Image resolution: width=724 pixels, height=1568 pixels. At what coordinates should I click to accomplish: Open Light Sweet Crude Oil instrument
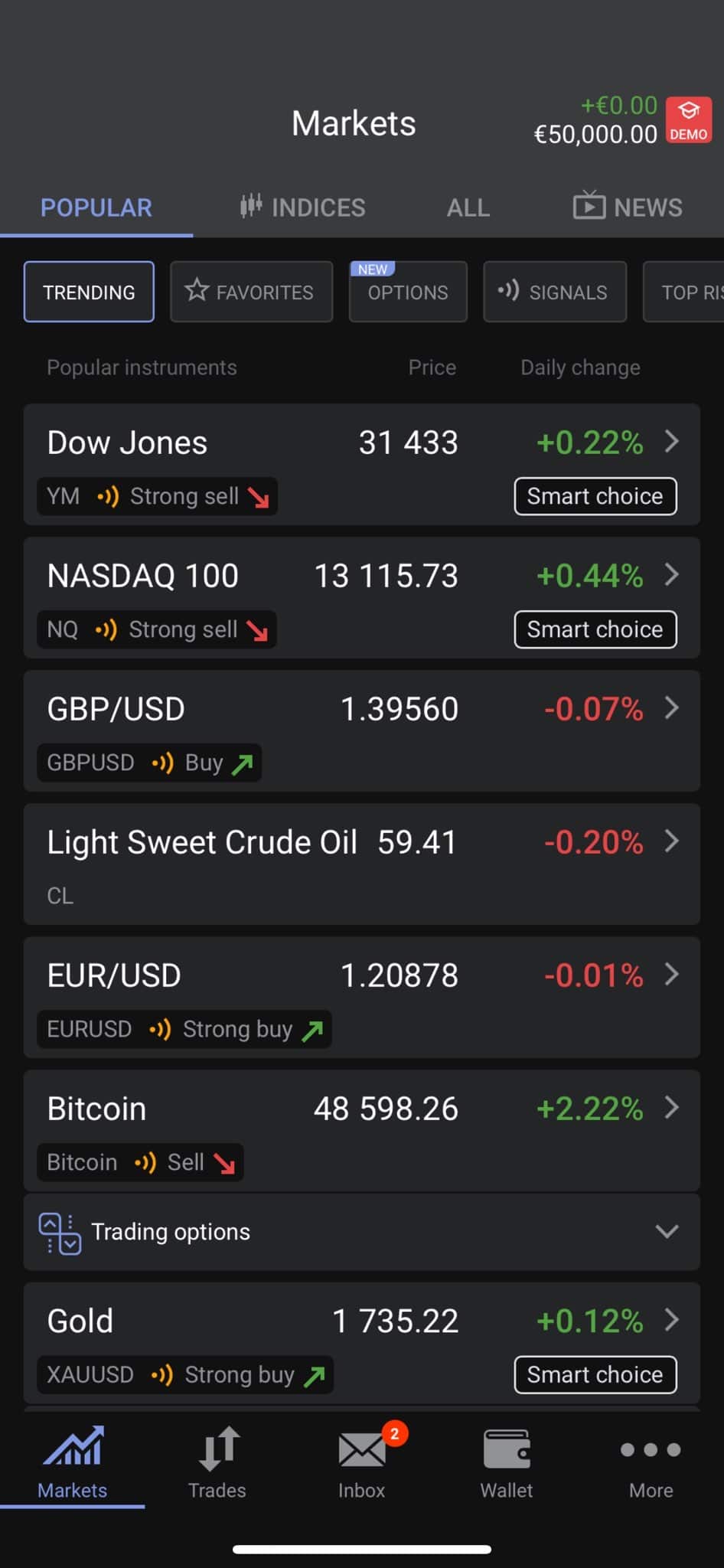coord(362,864)
